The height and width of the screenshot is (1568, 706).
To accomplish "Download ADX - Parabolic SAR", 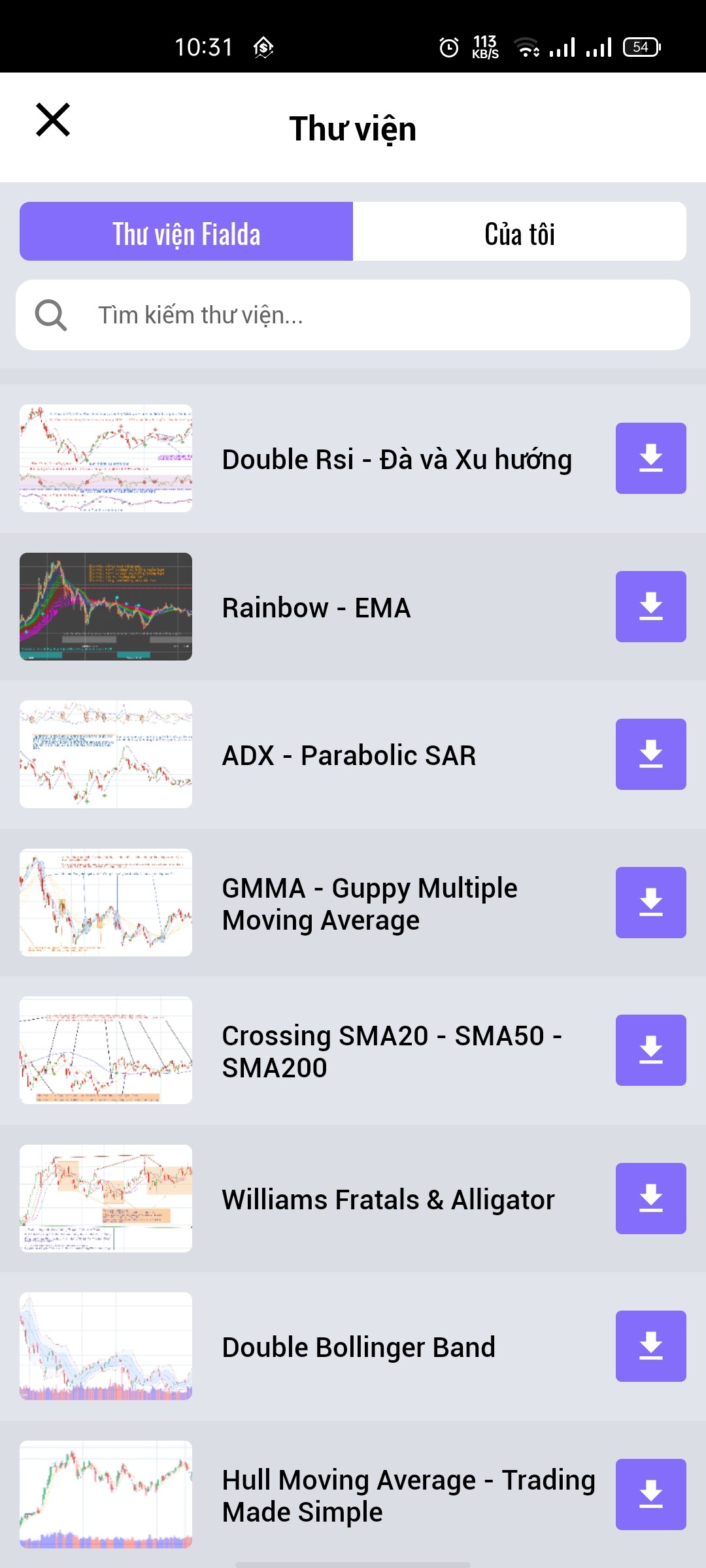I will 650,754.
